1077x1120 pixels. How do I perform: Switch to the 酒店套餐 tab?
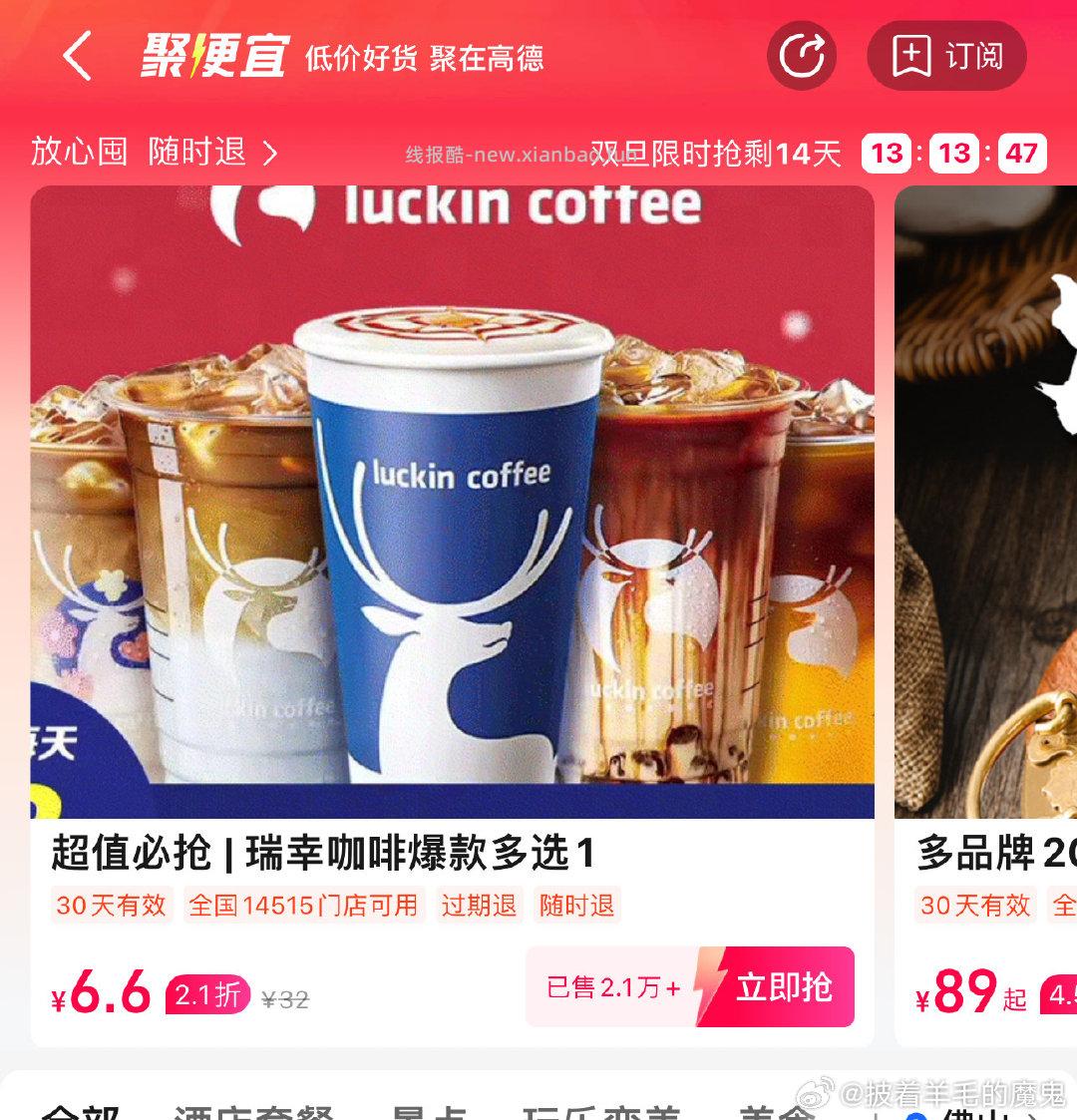[x=253, y=1109]
